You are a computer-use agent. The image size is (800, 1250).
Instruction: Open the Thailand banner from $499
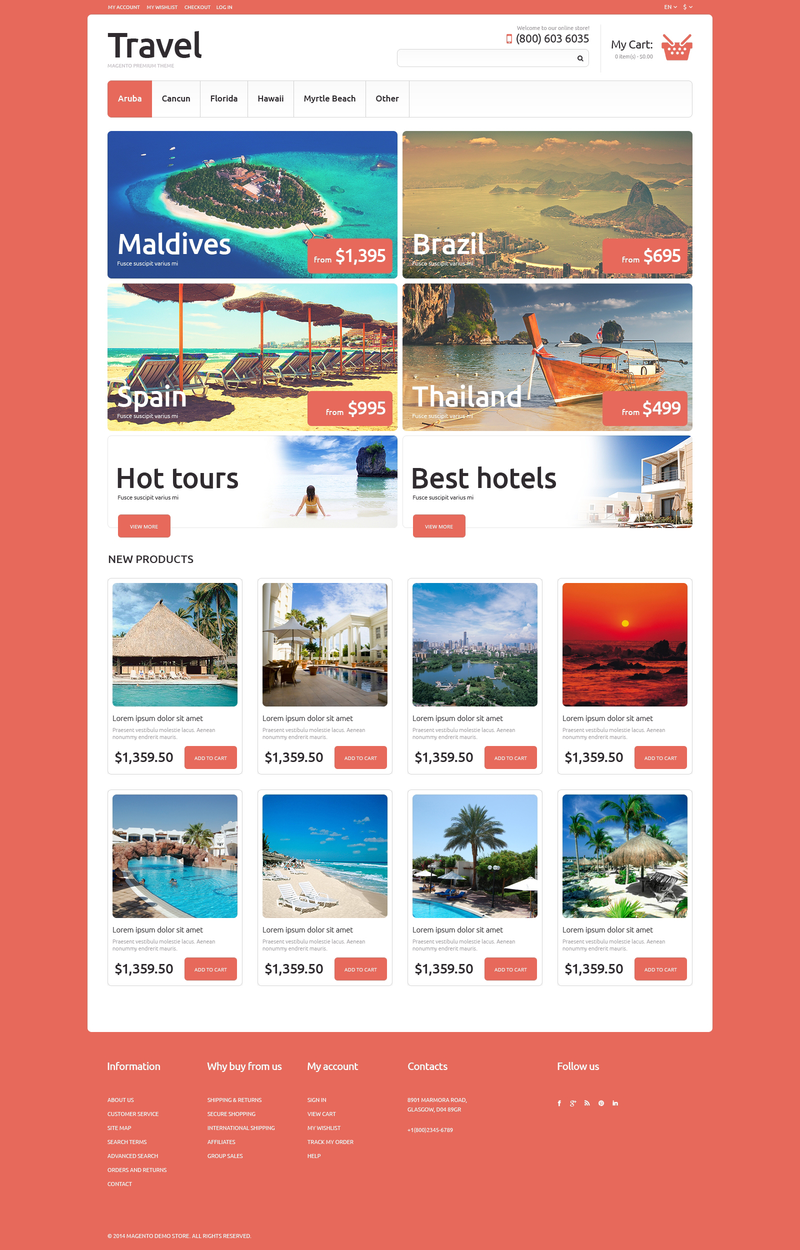547,356
